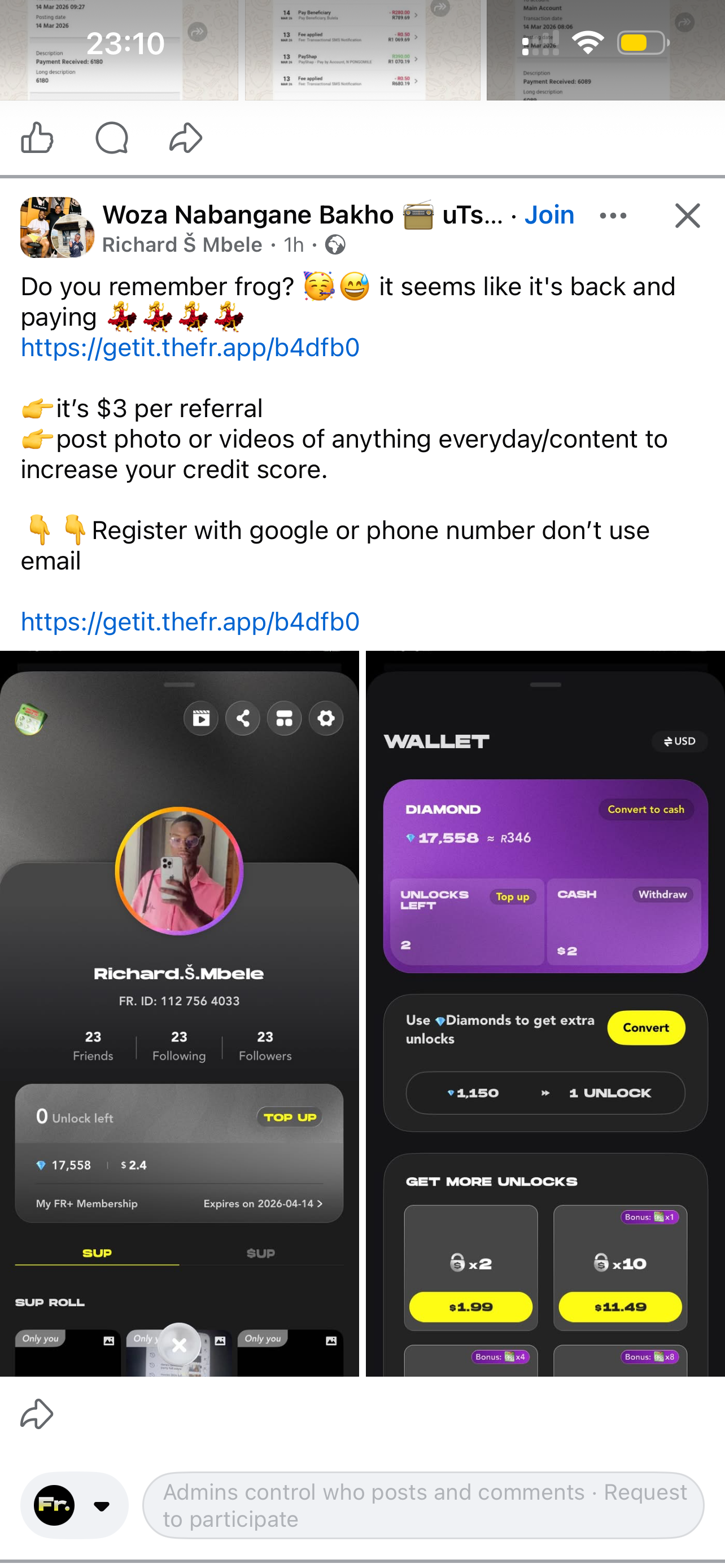725x1568 pixels.
Task: Open the three-dot menu on Richard's post
Action: pos(613,216)
